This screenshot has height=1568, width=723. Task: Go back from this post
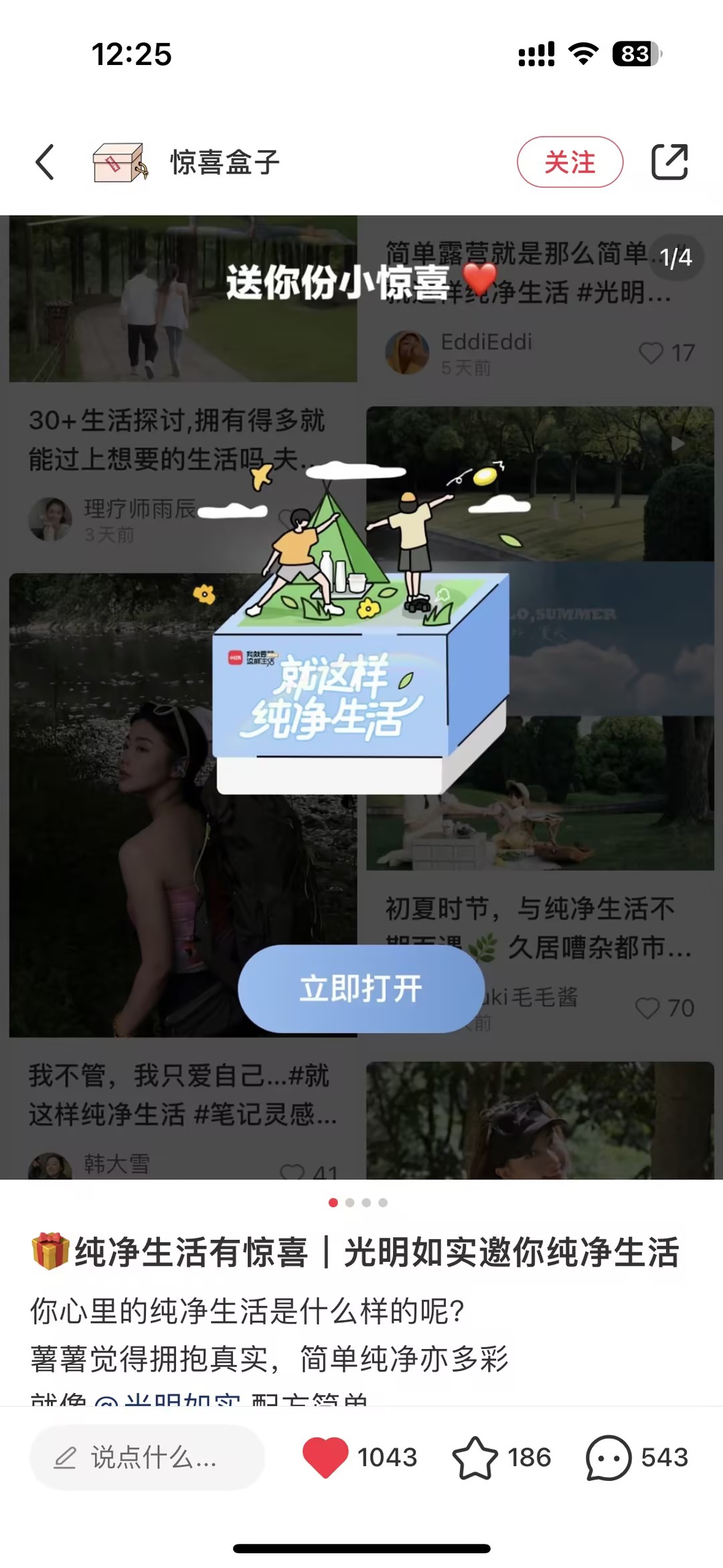click(45, 162)
